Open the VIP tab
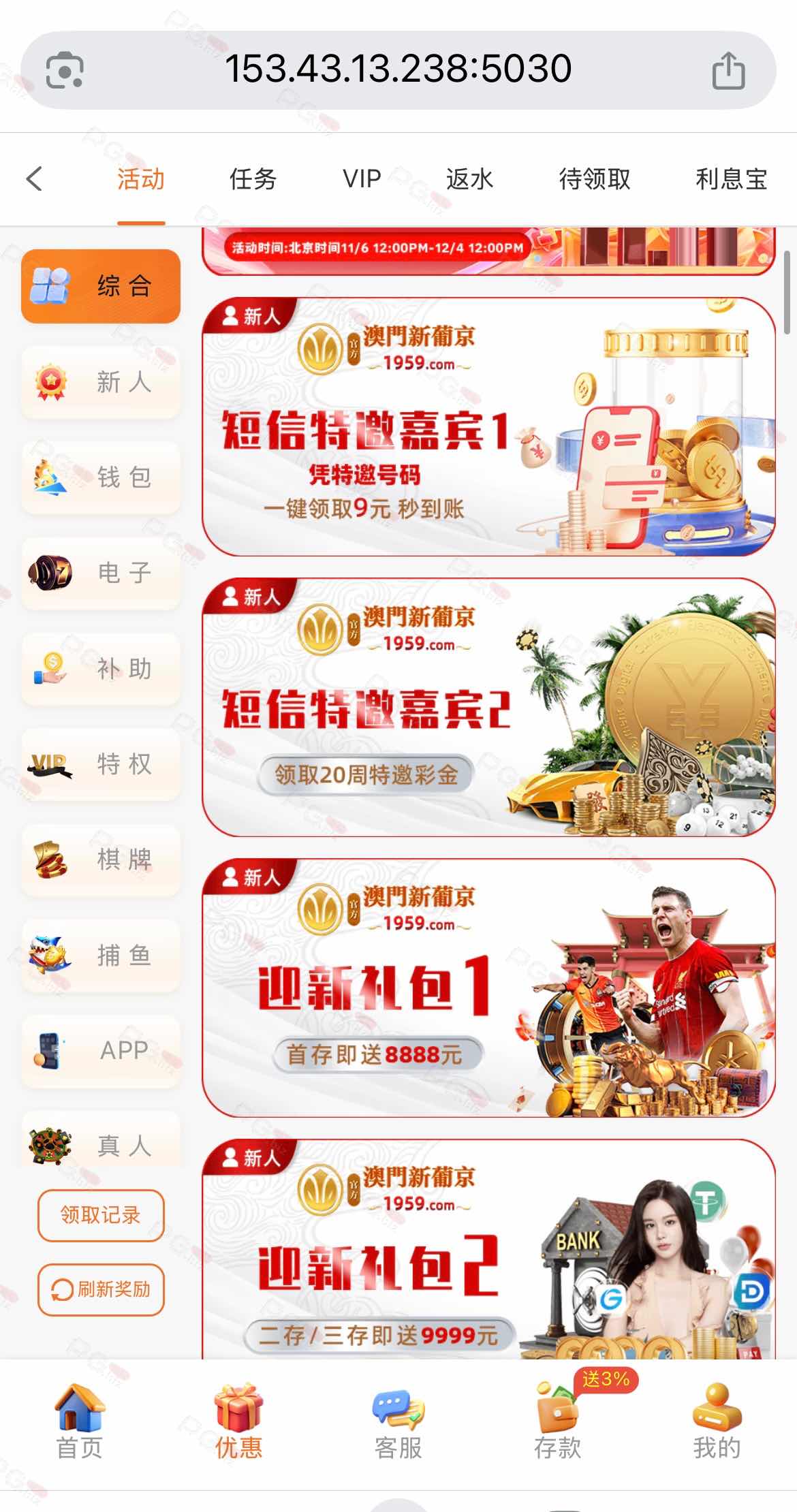This screenshot has width=797, height=1512. pos(362,179)
